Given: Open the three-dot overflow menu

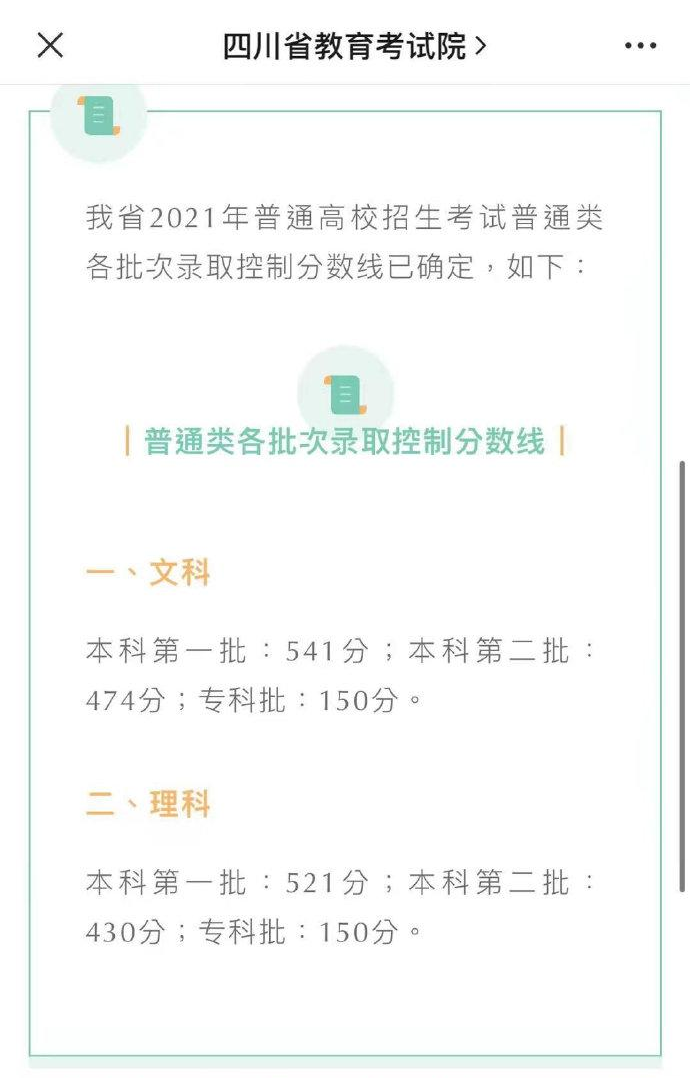Looking at the screenshot, I should point(640,45).
